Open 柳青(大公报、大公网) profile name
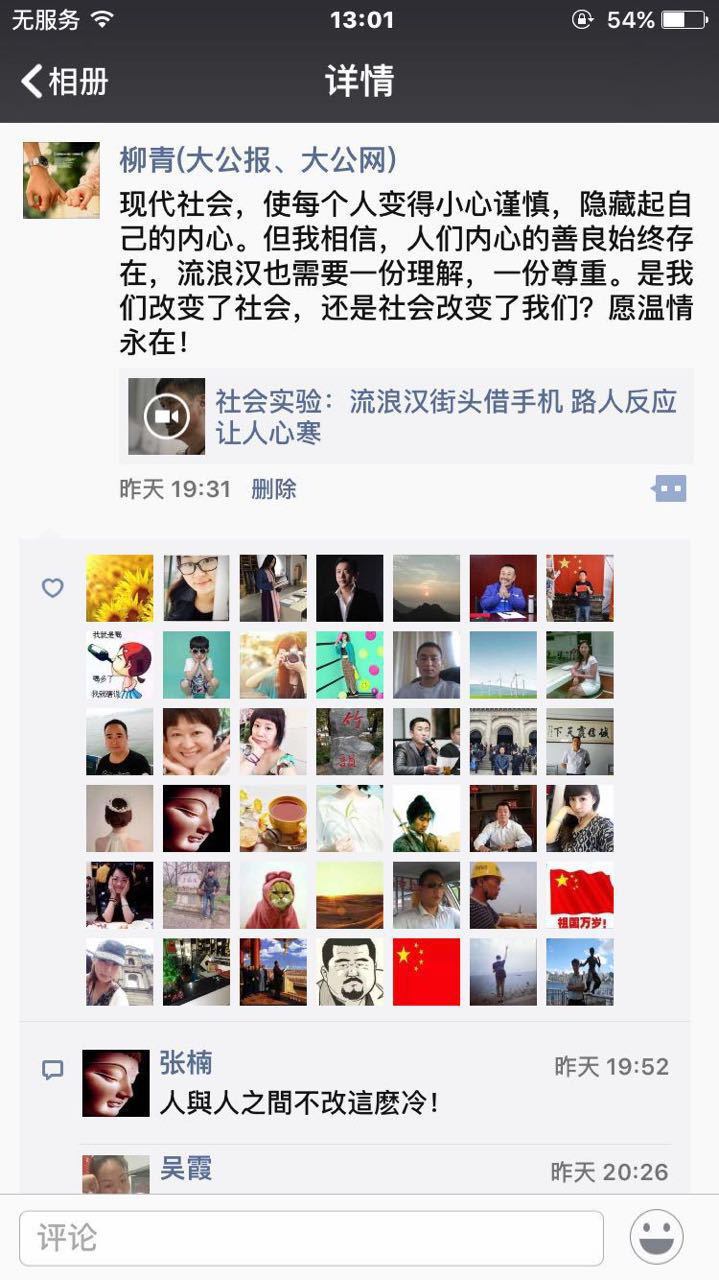This screenshot has width=719, height=1280. 258,159
